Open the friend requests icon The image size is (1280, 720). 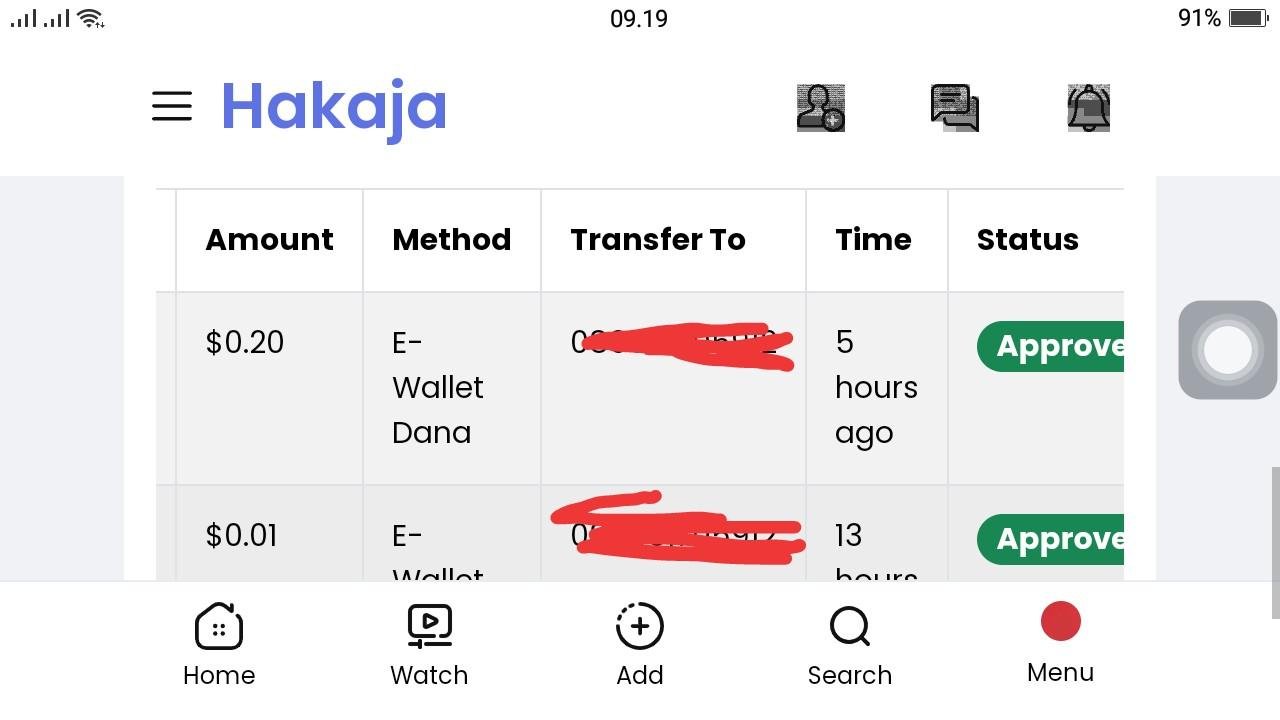[x=820, y=107]
